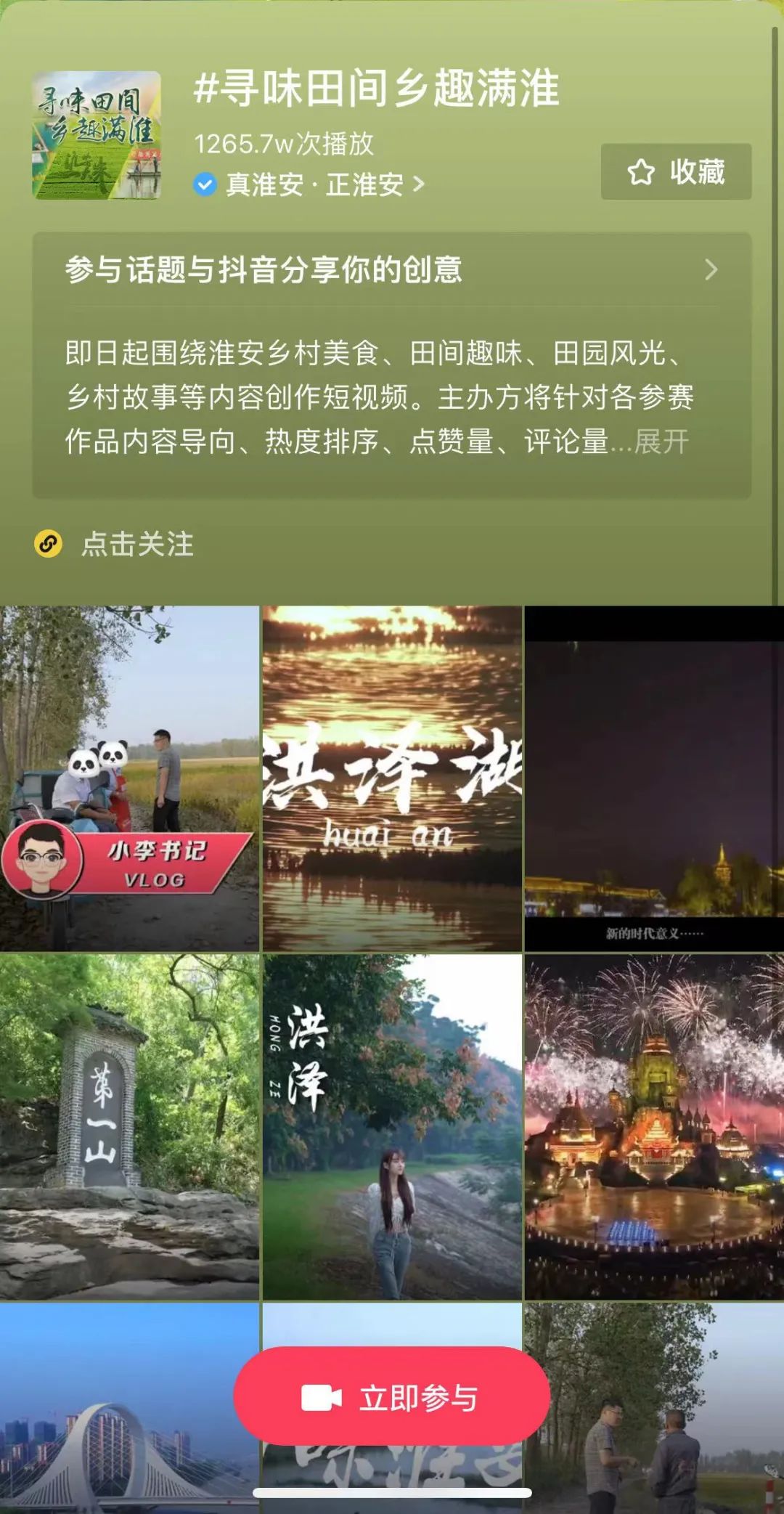Tap the 点击关注 link

pyautogui.click(x=136, y=544)
